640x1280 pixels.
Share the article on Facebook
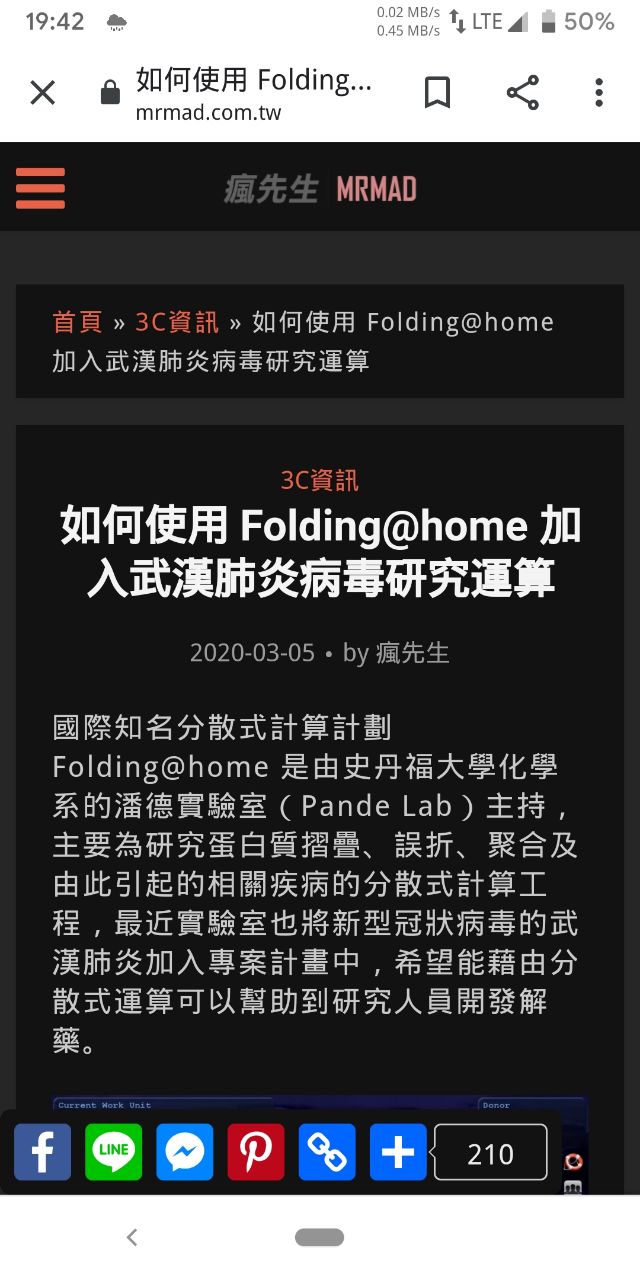click(x=42, y=1152)
